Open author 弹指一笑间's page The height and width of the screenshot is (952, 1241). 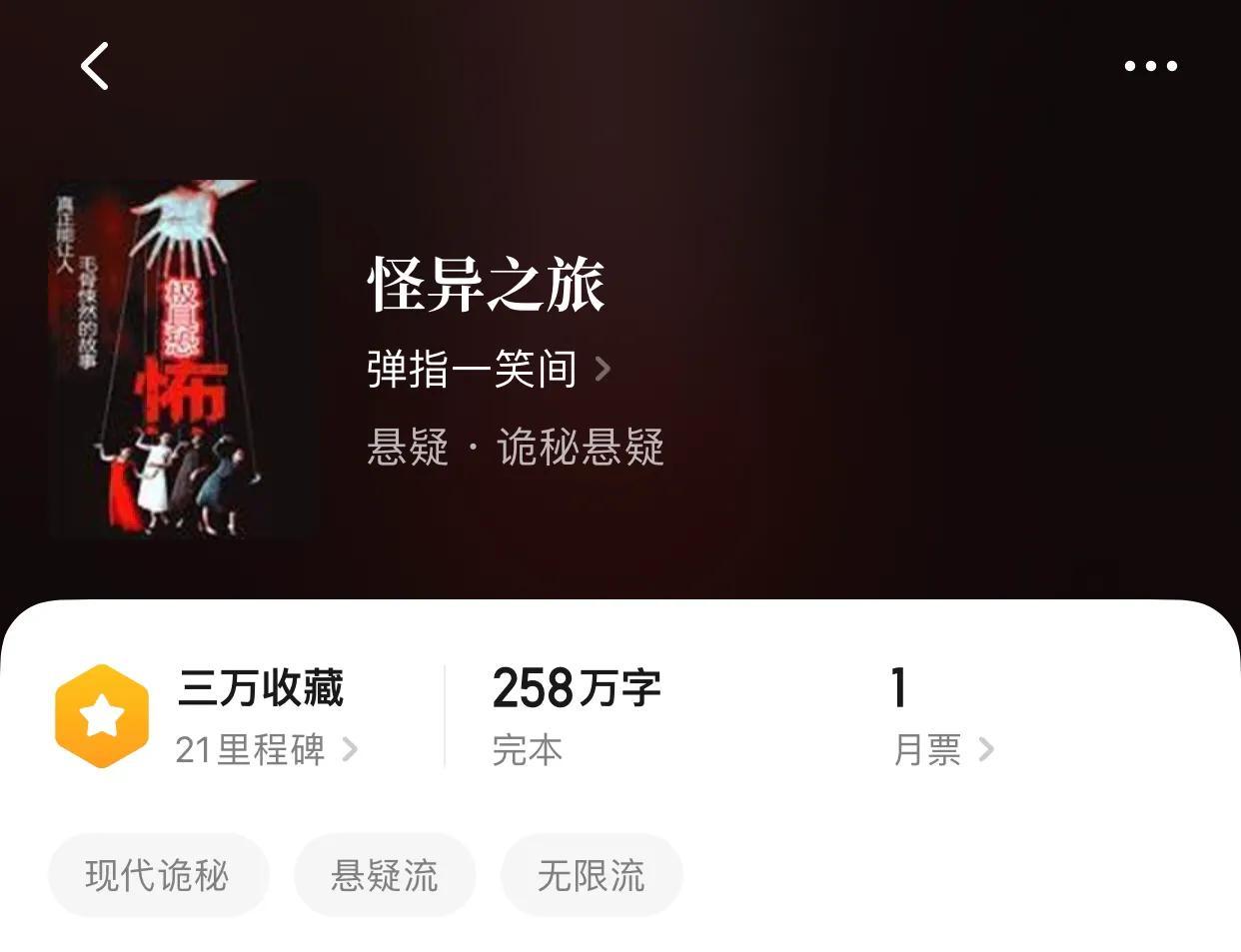coord(488,370)
